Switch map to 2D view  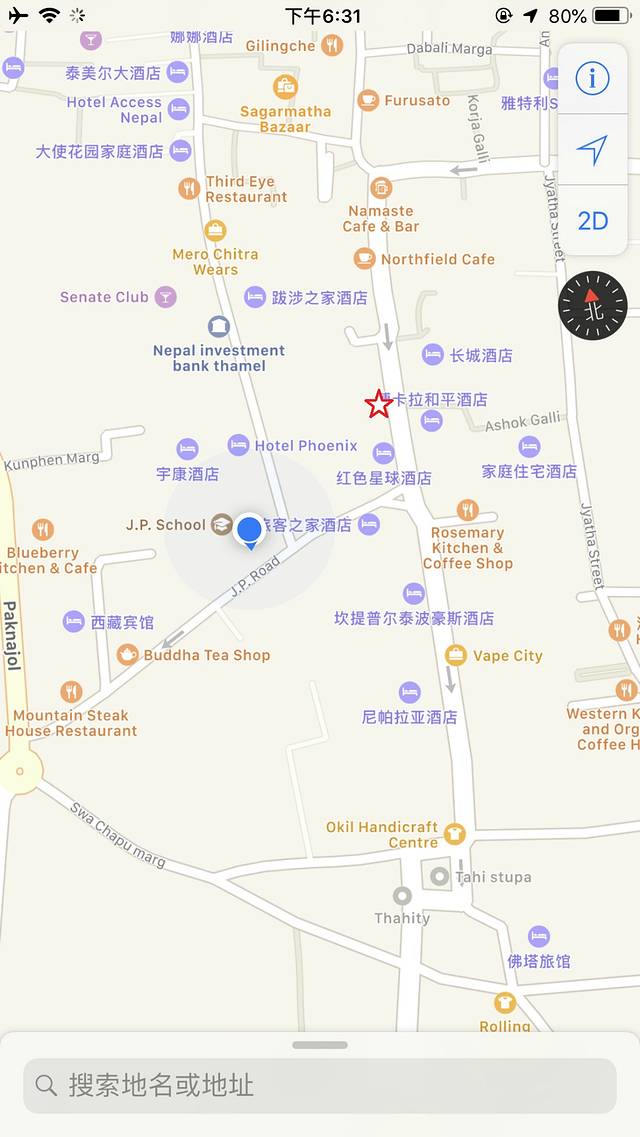pyautogui.click(x=592, y=220)
